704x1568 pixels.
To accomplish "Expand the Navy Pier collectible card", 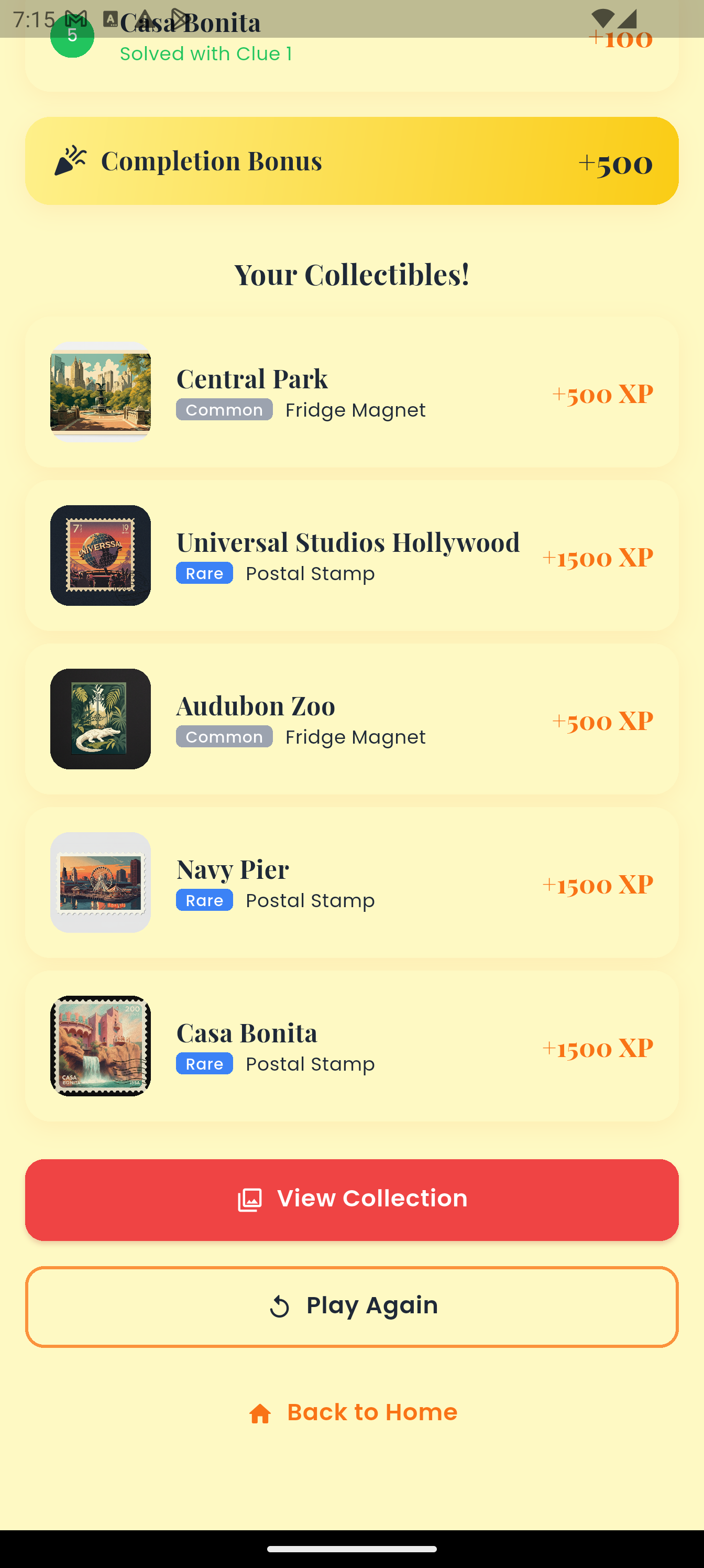I will pos(351,883).
